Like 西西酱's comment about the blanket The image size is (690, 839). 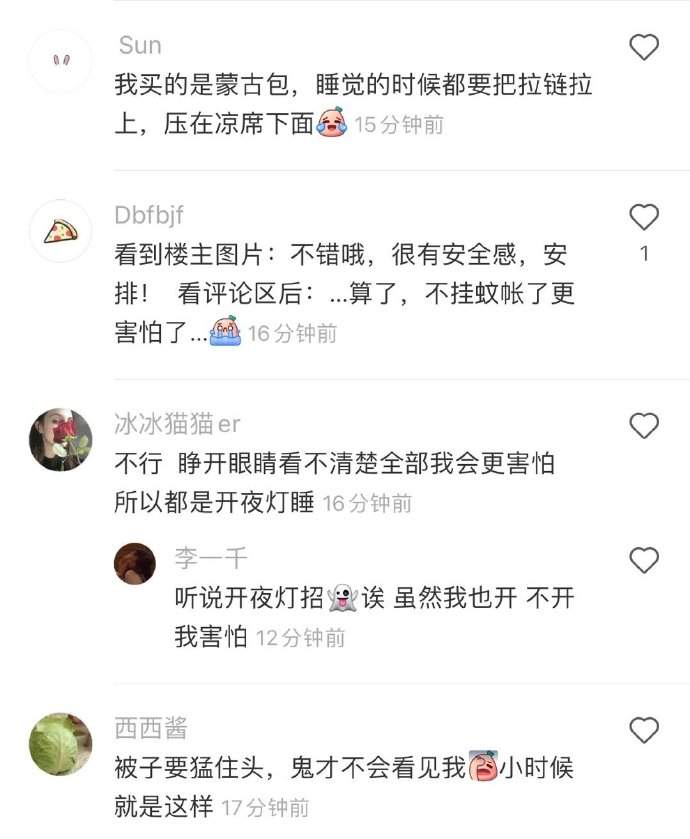click(x=644, y=730)
